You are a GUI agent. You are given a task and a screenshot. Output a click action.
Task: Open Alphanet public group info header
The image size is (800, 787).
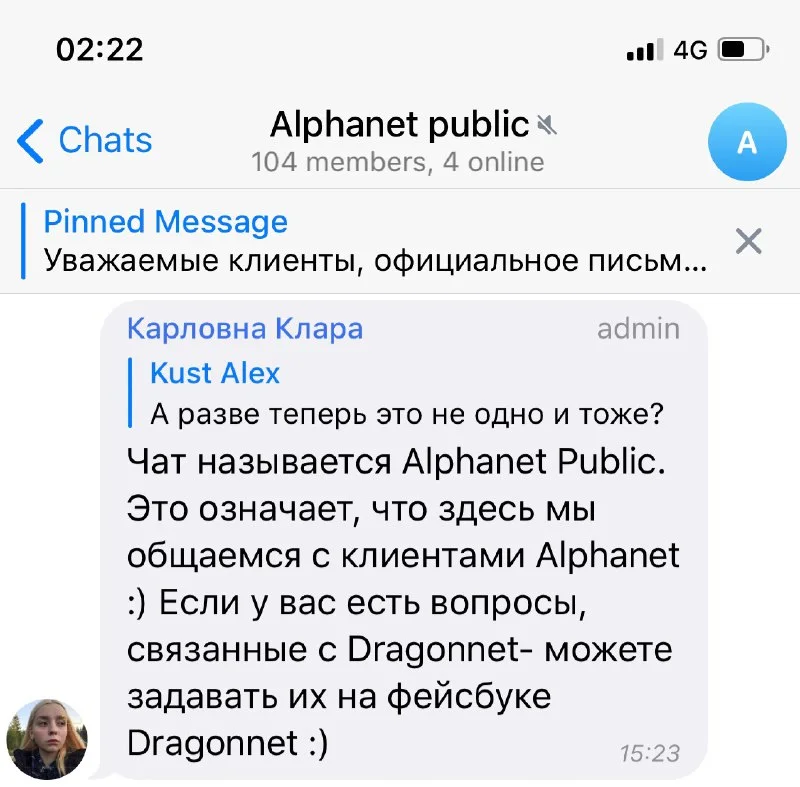[x=400, y=141]
